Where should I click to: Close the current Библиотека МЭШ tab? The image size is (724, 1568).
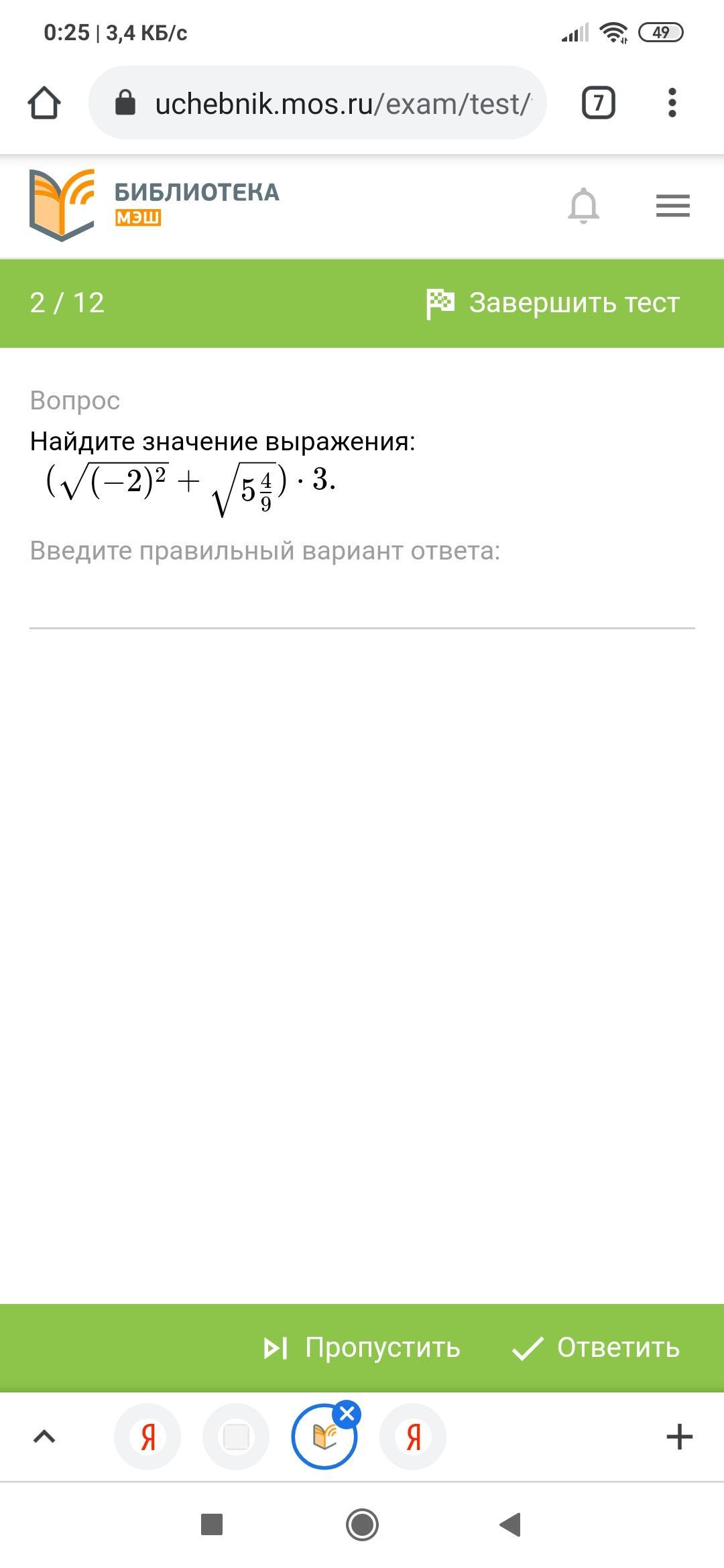[347, 1414]
